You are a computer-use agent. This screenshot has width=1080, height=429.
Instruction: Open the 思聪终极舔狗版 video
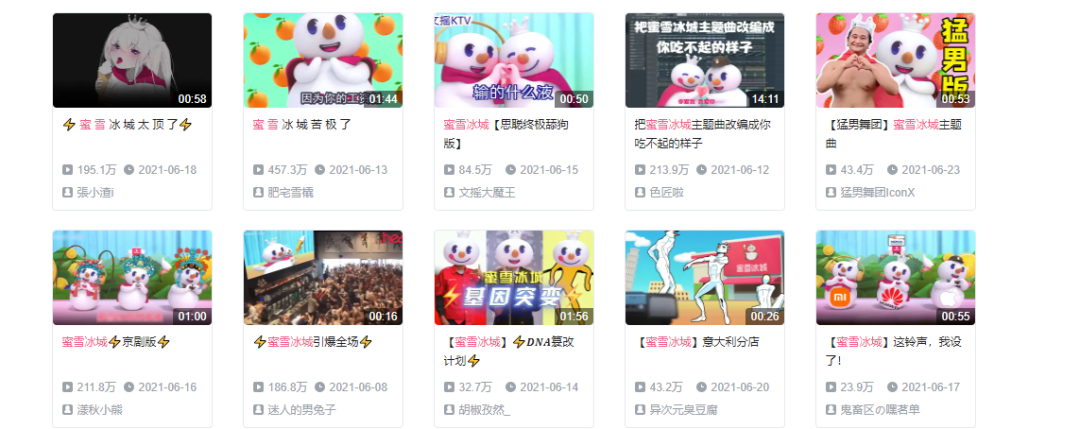click(513, 60)
